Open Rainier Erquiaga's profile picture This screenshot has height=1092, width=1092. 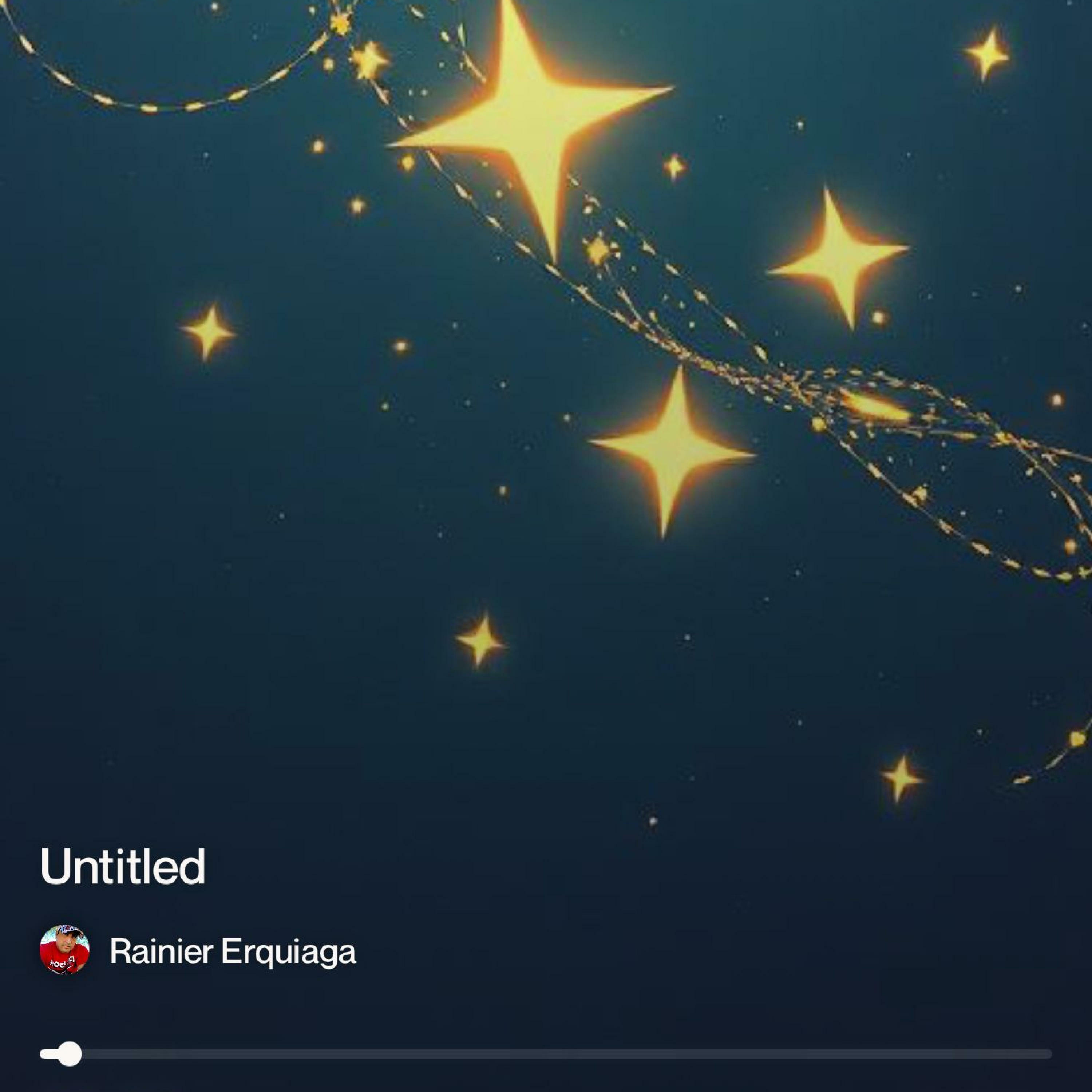click(x=64, y=950)
